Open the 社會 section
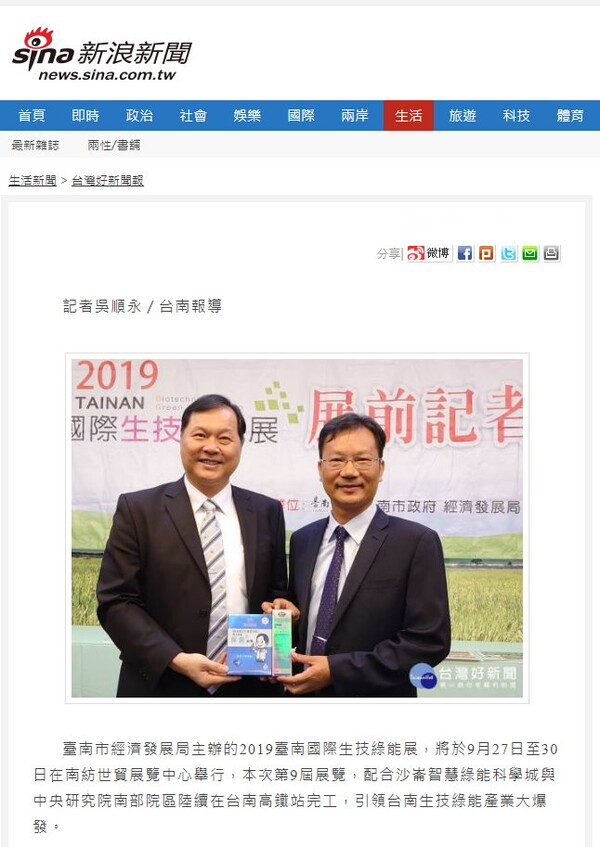The width and height of the screenshot is (600, 847). tap(193, 116)
